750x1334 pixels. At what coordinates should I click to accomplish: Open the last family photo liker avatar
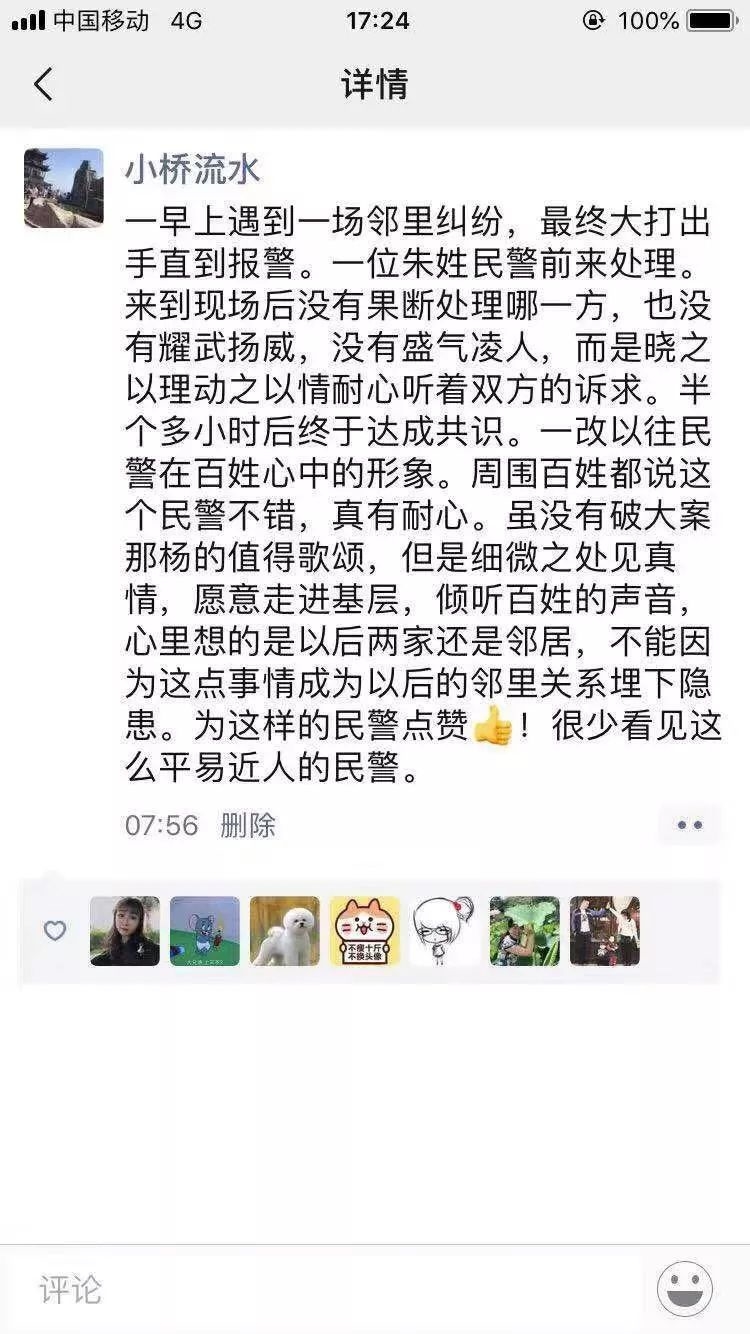click(x=605, y=931)
